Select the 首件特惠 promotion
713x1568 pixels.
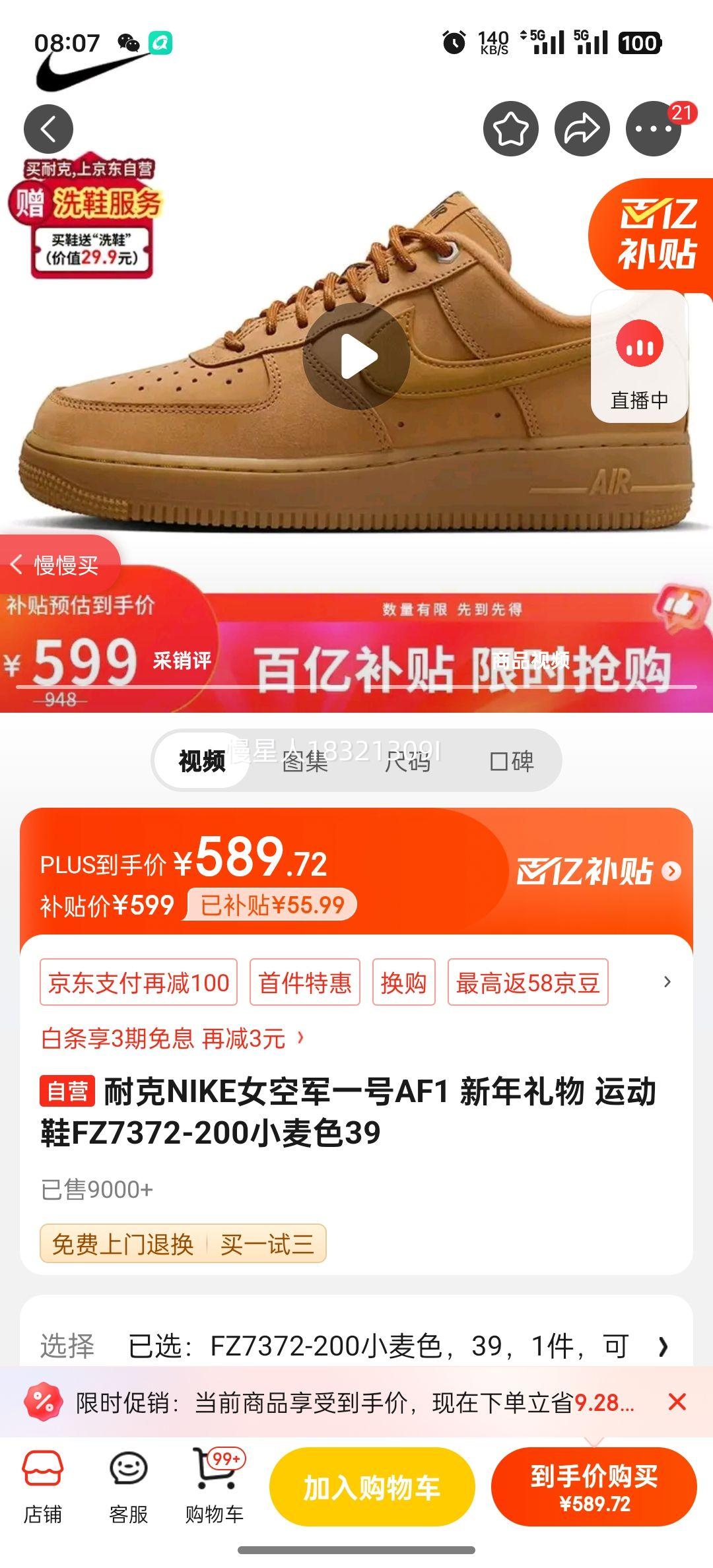pyautogui.click(x=305, y=983)
